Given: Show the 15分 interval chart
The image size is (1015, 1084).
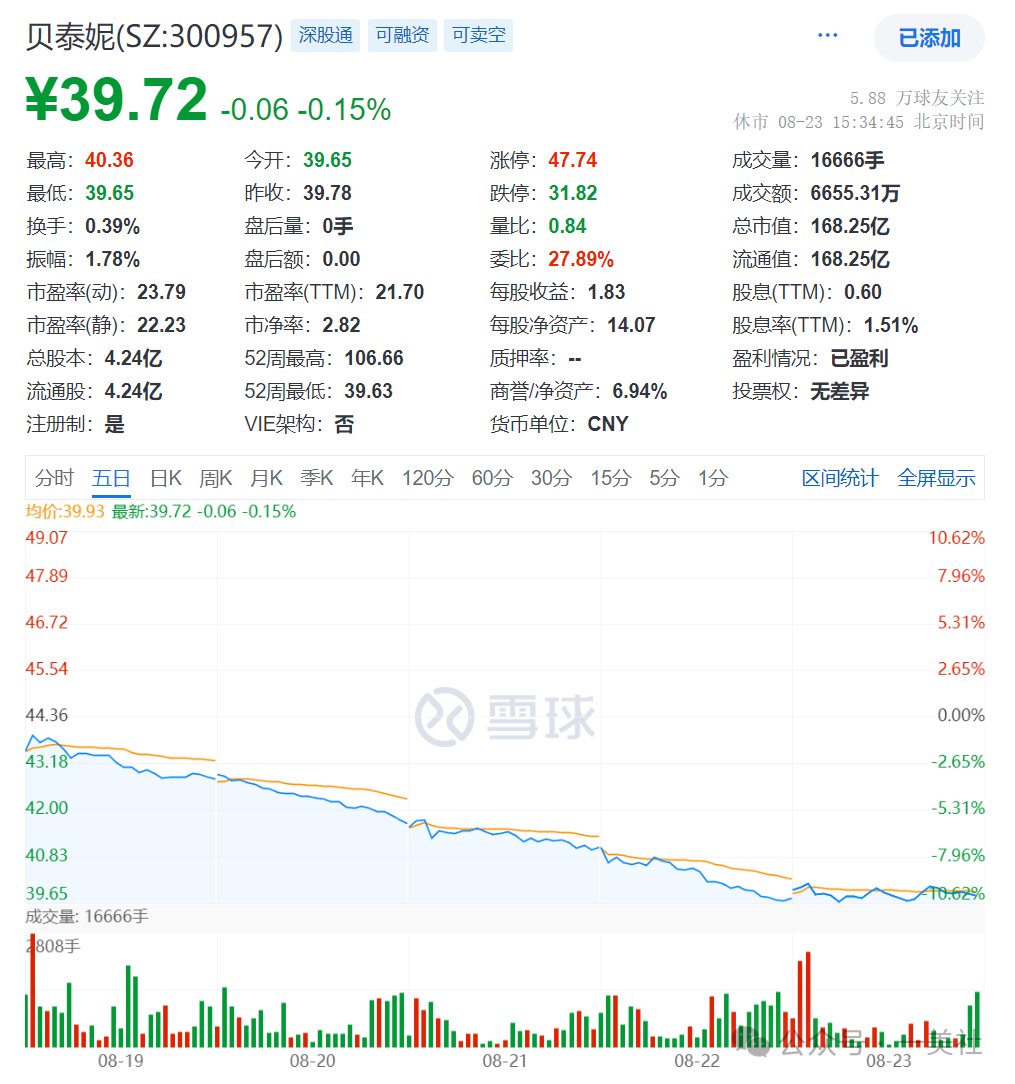Looking at the screenshot, I should [610, 478].
